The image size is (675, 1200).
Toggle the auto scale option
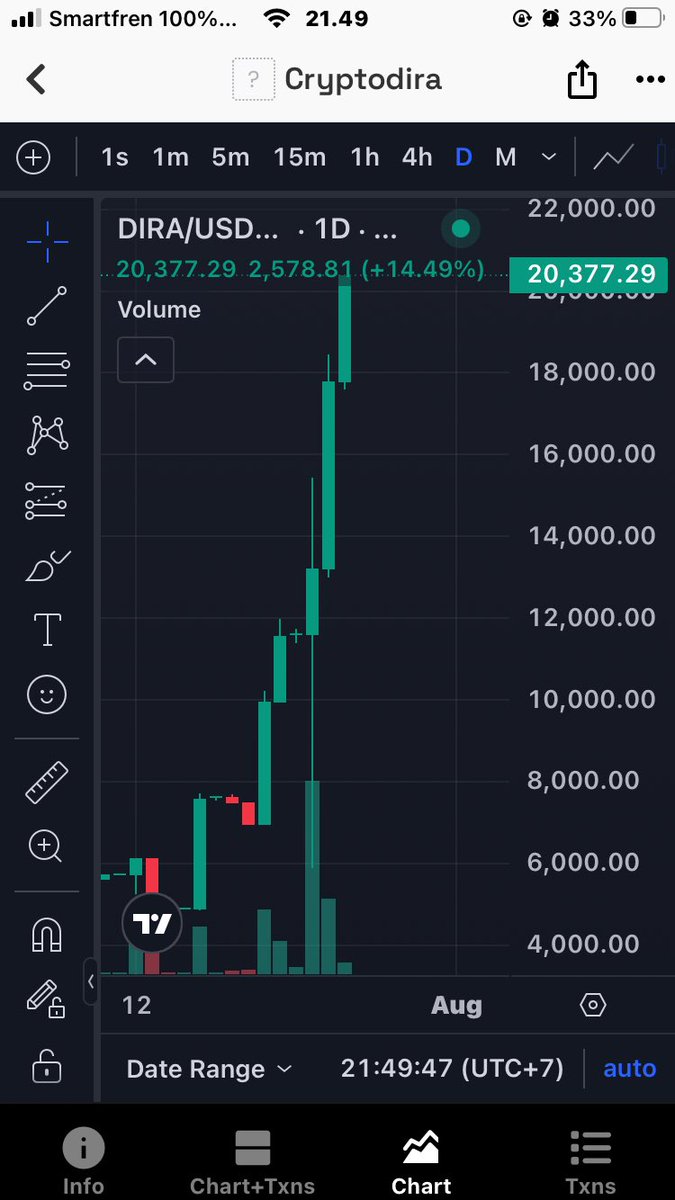point(630,1069)
